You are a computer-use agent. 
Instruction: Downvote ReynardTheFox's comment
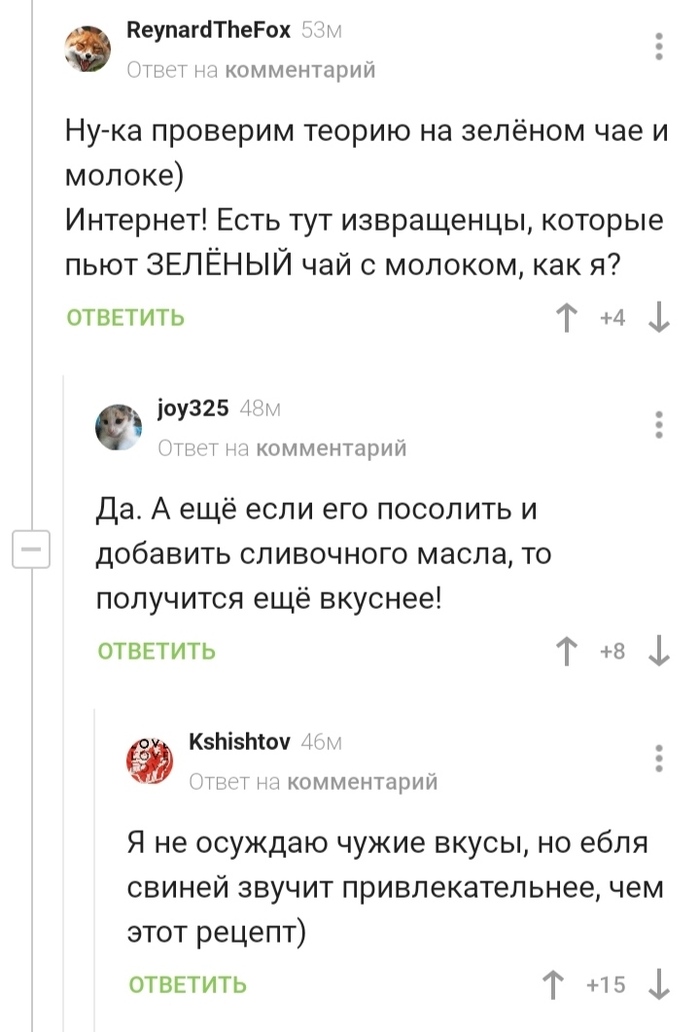(658, 318)
